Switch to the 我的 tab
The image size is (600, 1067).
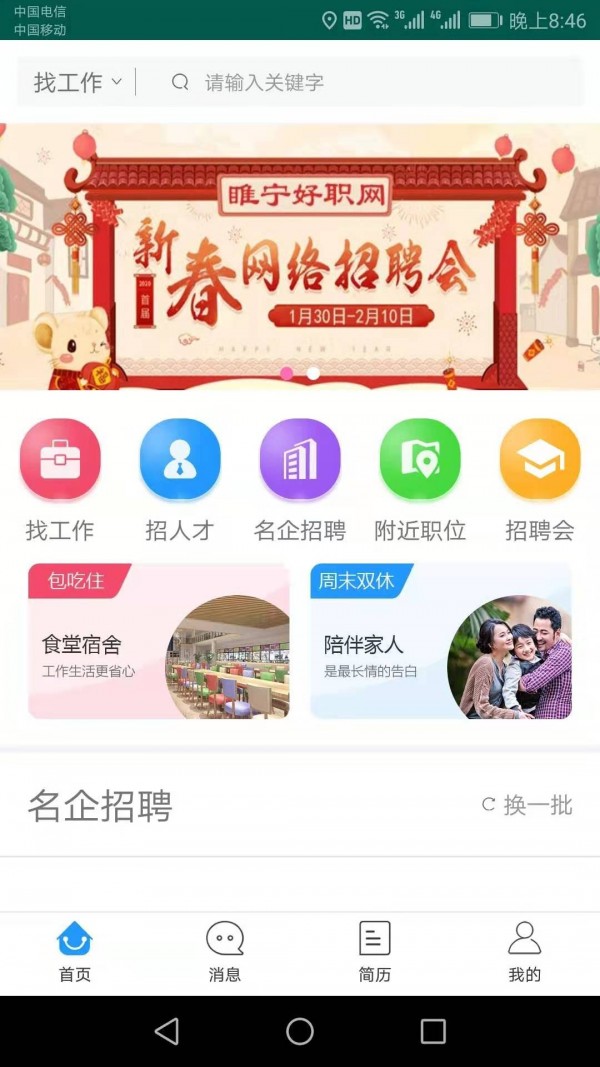[x=525, y=952]
